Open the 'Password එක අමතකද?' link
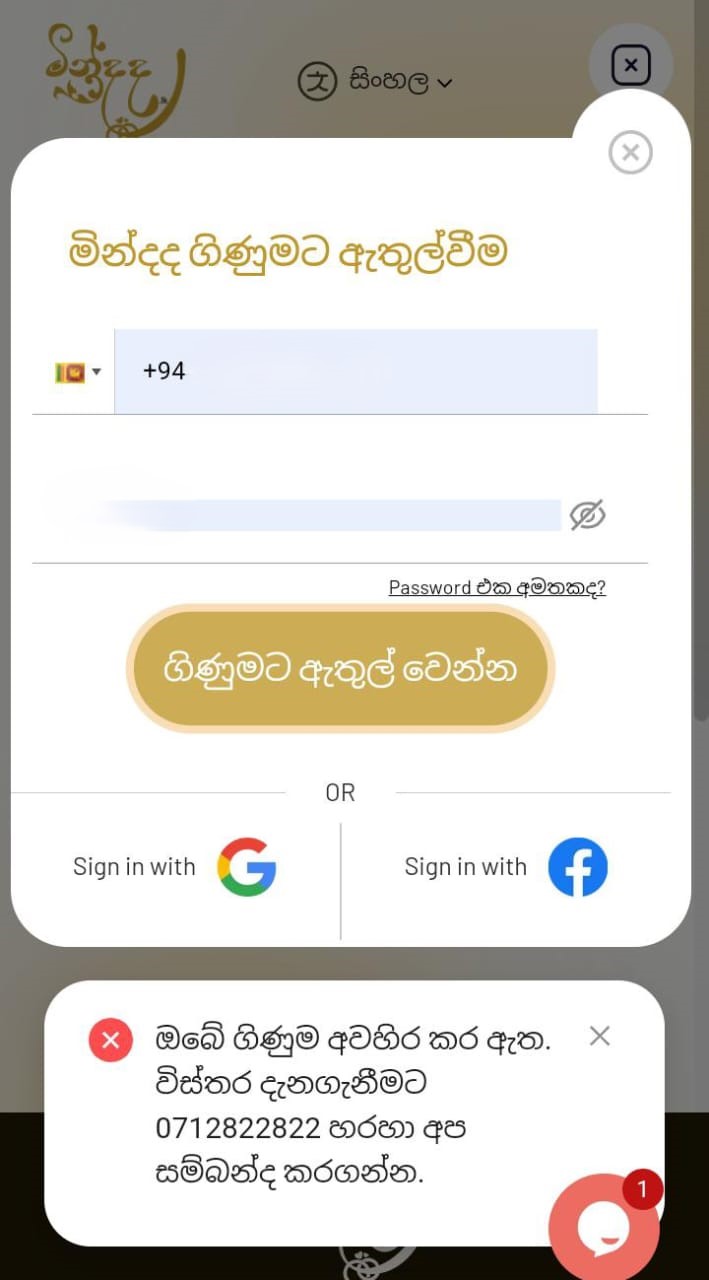Image resolution: width=709 pixels, height=1280 pixels. click(x=497, y=587)
